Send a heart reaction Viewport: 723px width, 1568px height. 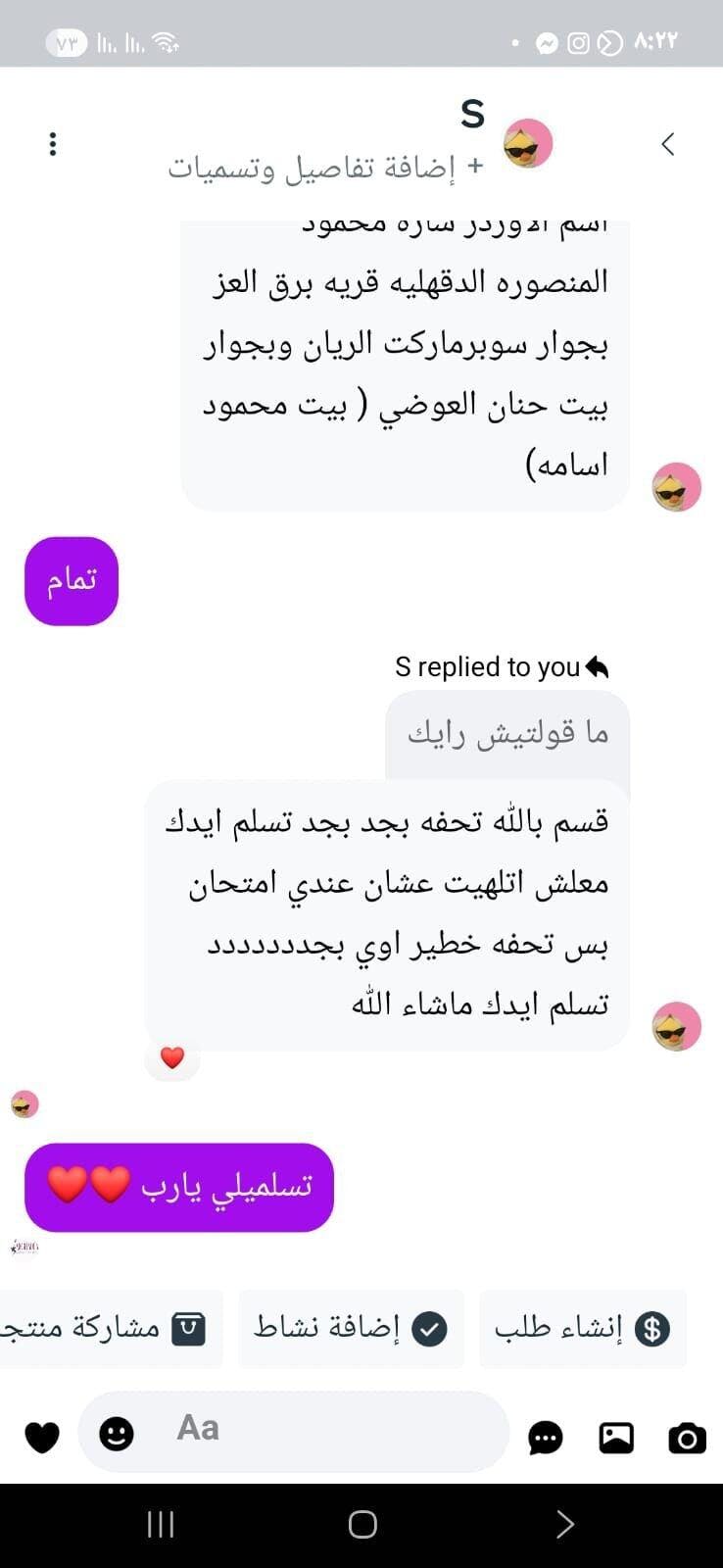pyautogui.click(x=42, y=1438)
